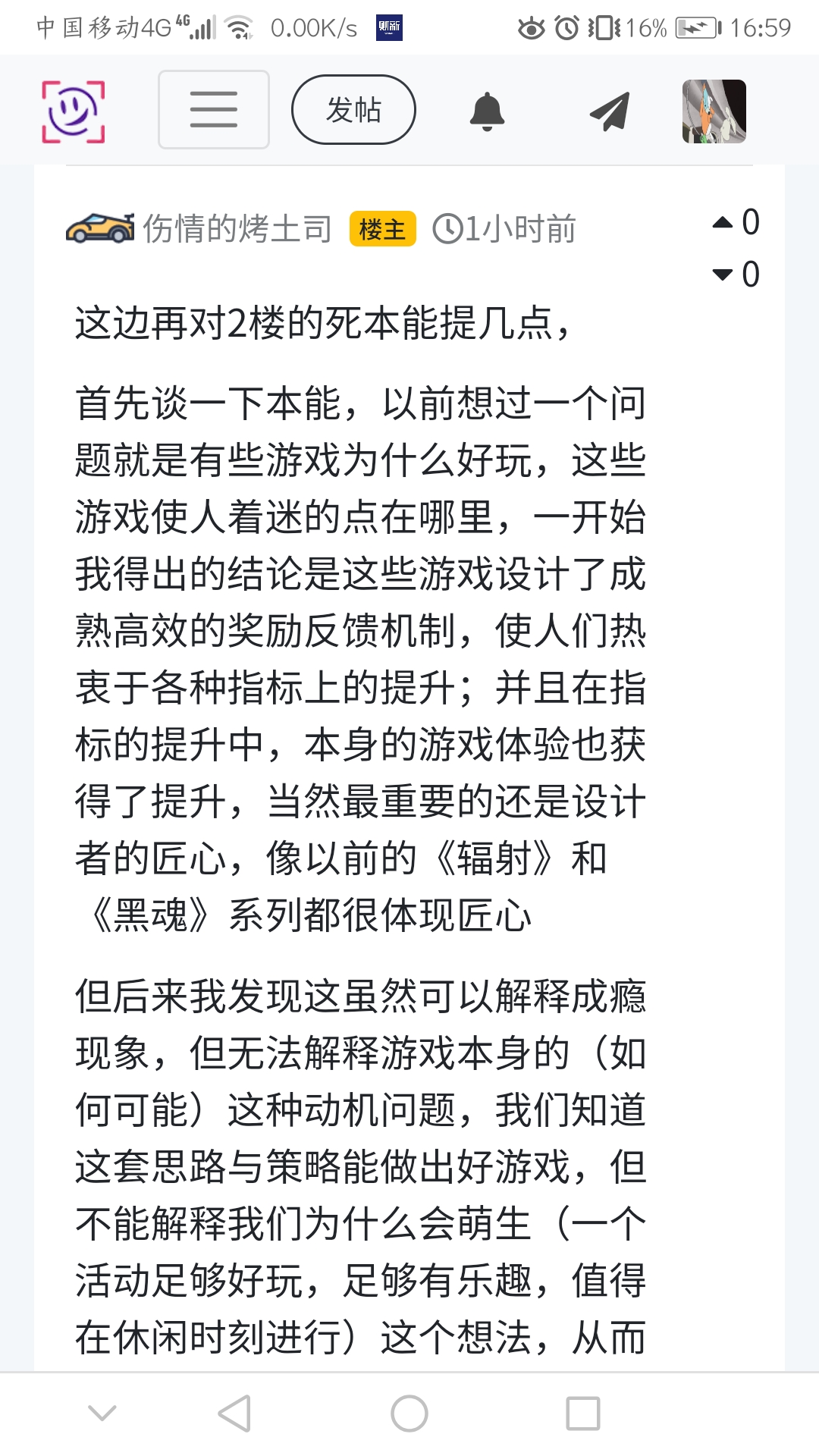
Task: Tap the 发帖 button to create a post
Action: (353, 110)
